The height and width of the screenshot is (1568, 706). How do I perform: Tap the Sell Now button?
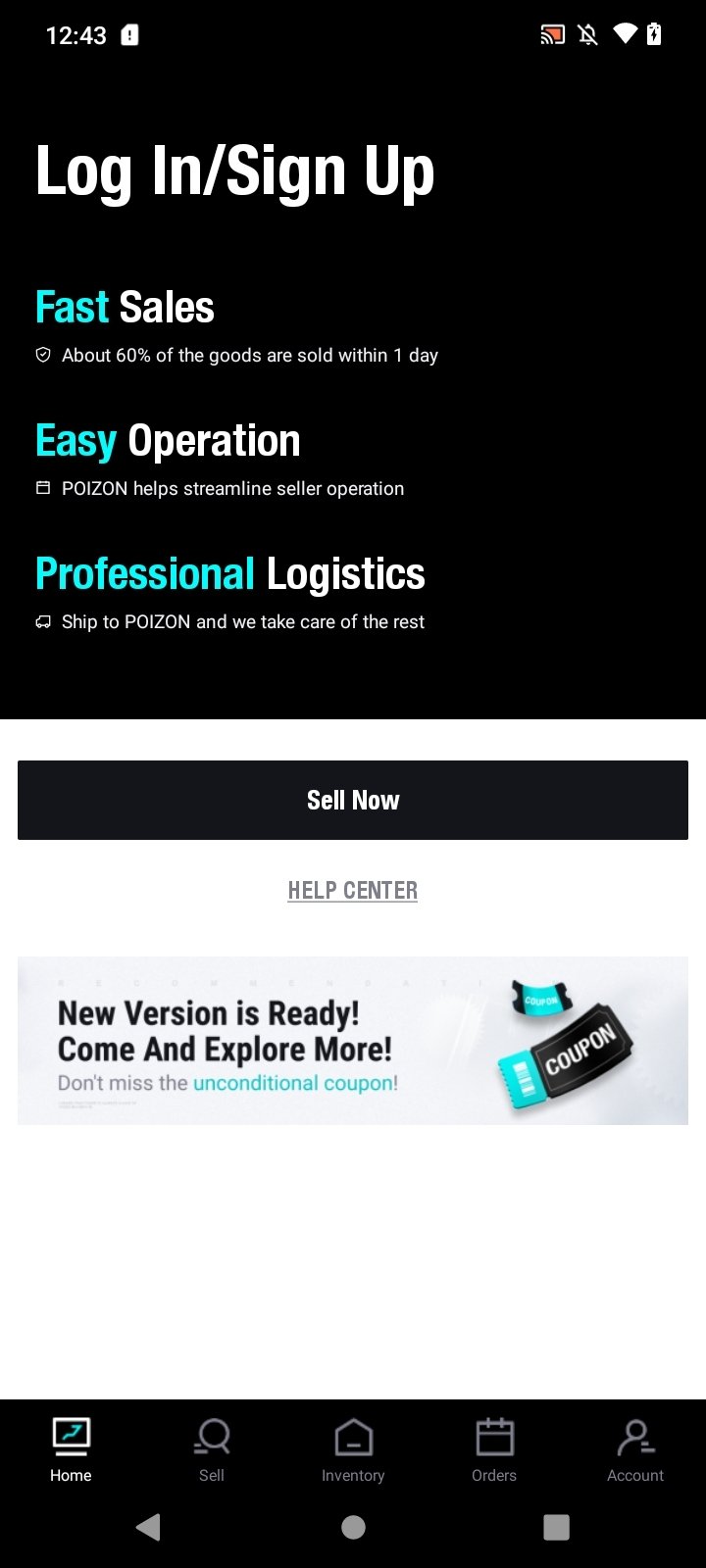tap(353, 800)
